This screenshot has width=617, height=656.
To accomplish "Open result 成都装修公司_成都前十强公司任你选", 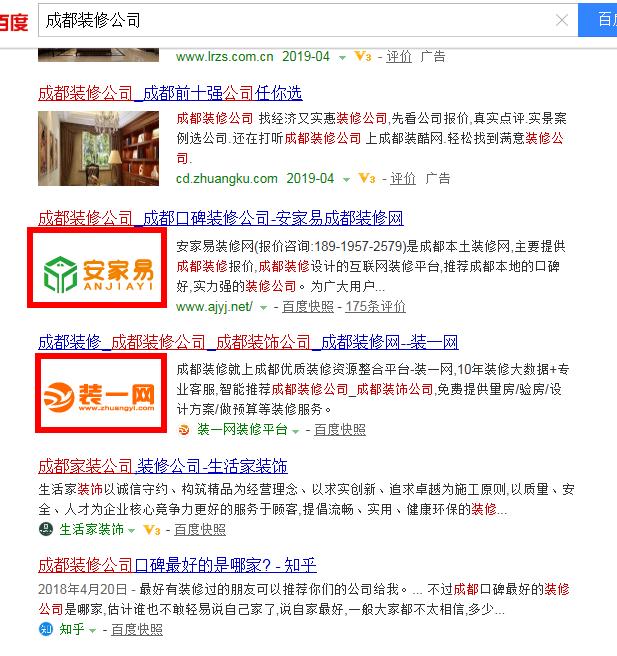I will [170, 93].
